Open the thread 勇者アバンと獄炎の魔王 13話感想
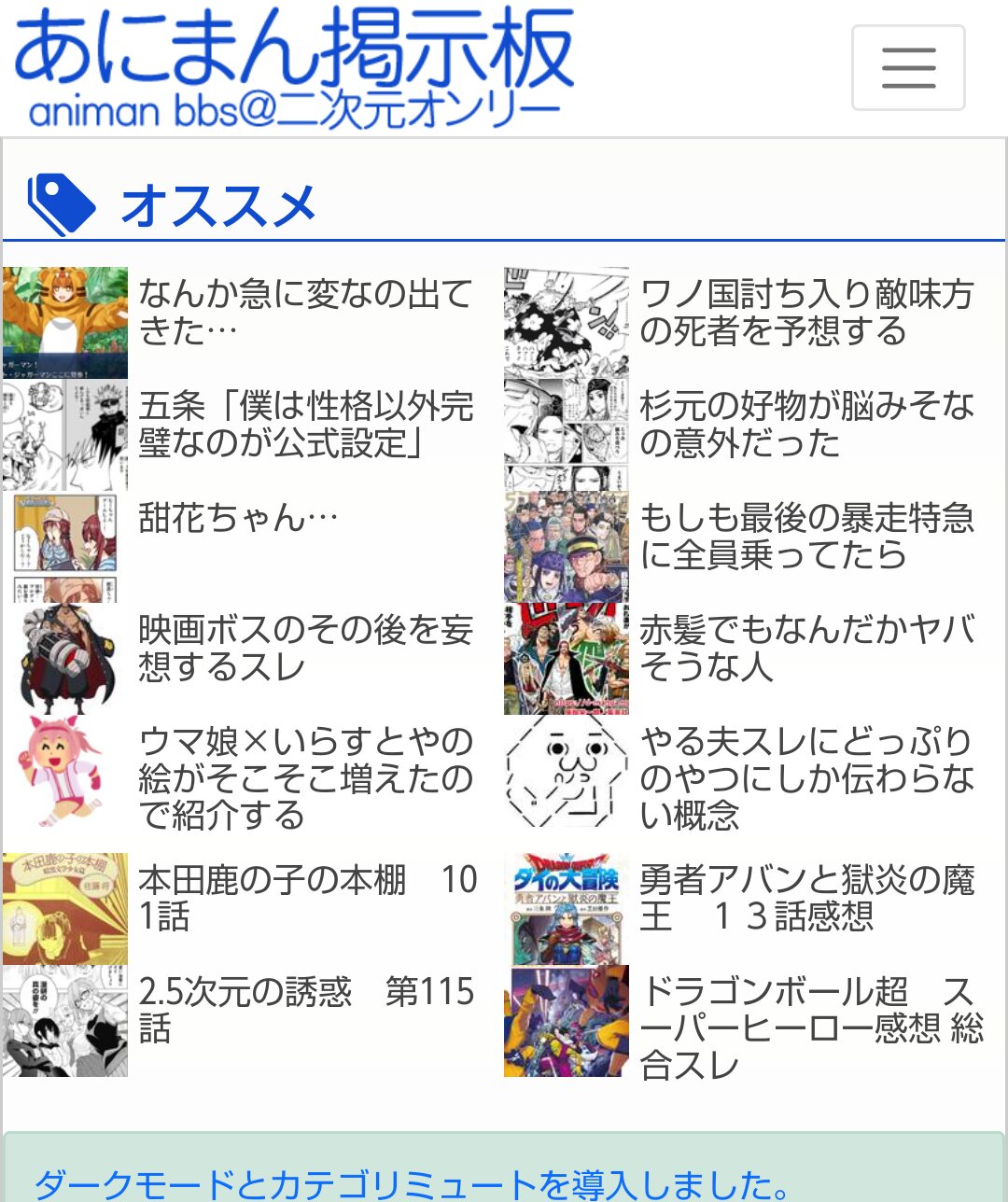Image resolution: width=1008 pixels, height=1202 pixels. click(805, 898)
